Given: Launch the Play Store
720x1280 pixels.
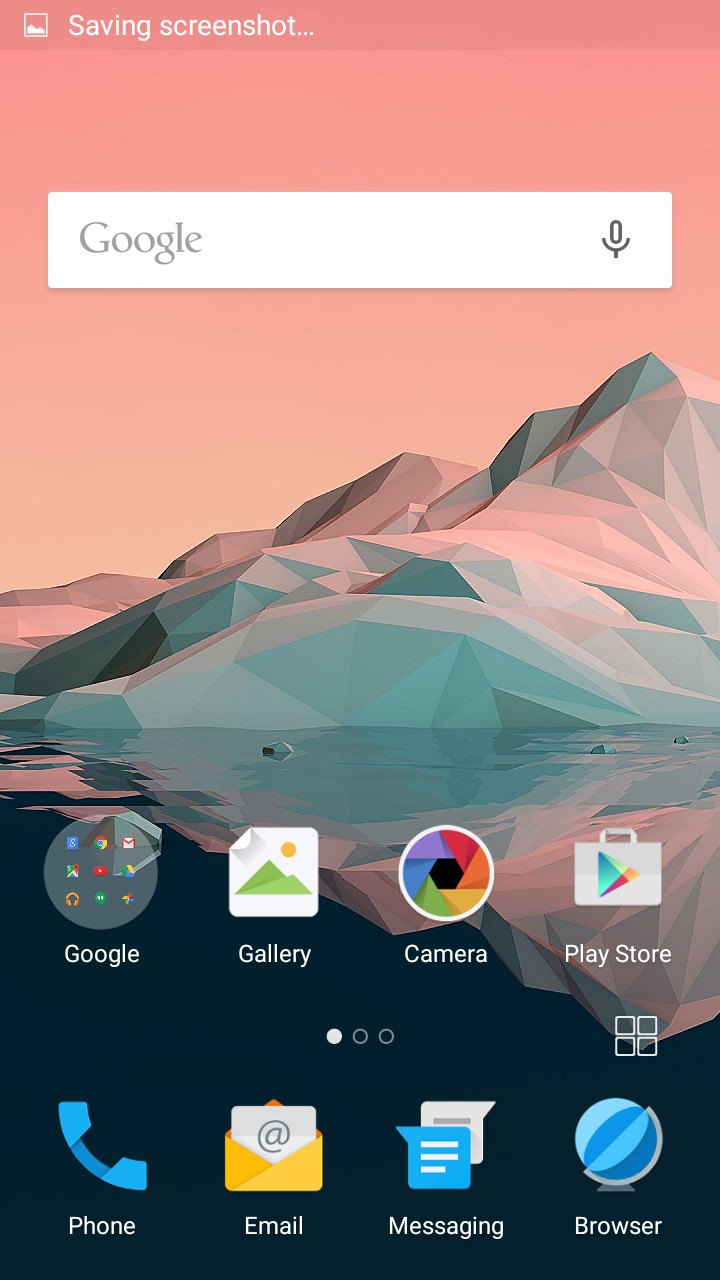Looking at the screenshot, I should (x=618, y=873).
